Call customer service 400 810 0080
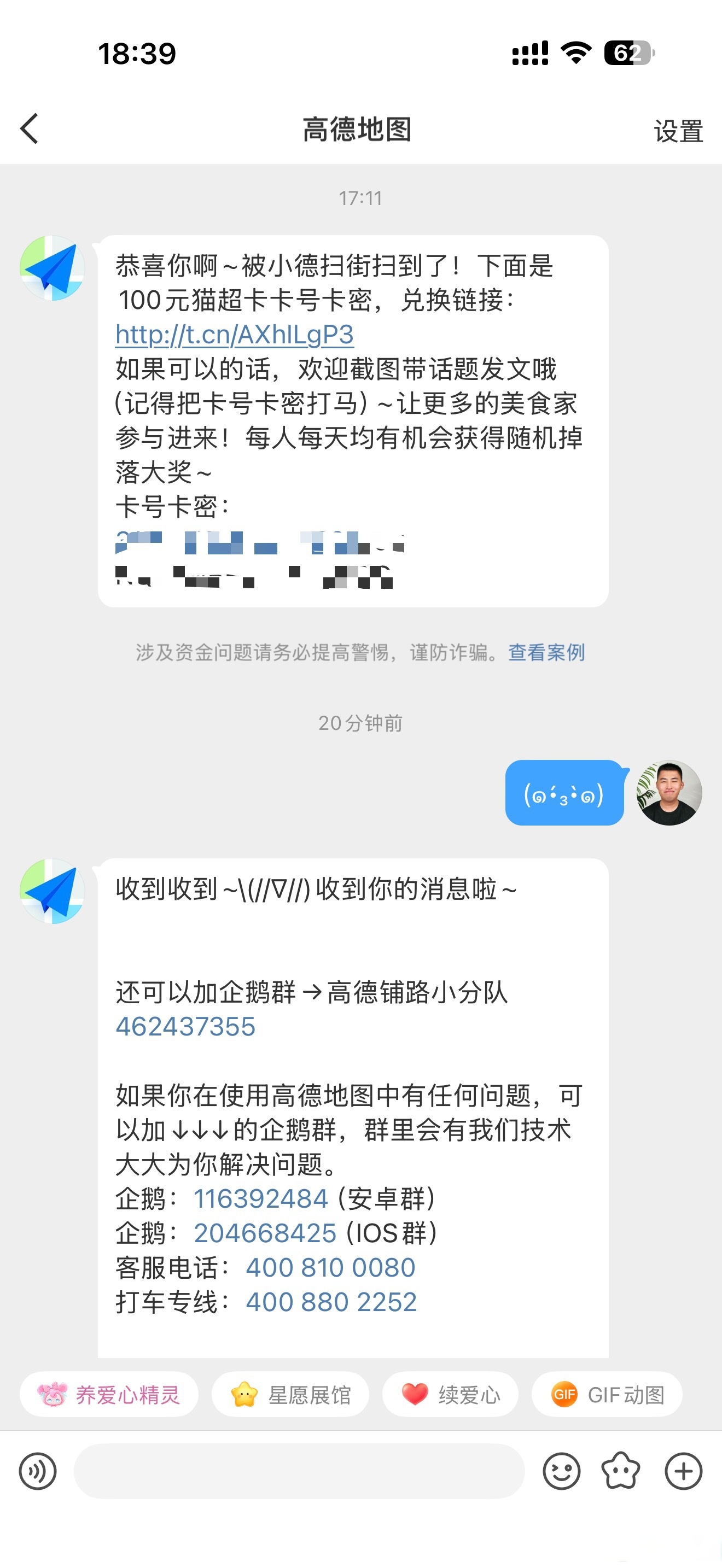This screenshot has width=722, height=1568. [x=329, y=1267]
